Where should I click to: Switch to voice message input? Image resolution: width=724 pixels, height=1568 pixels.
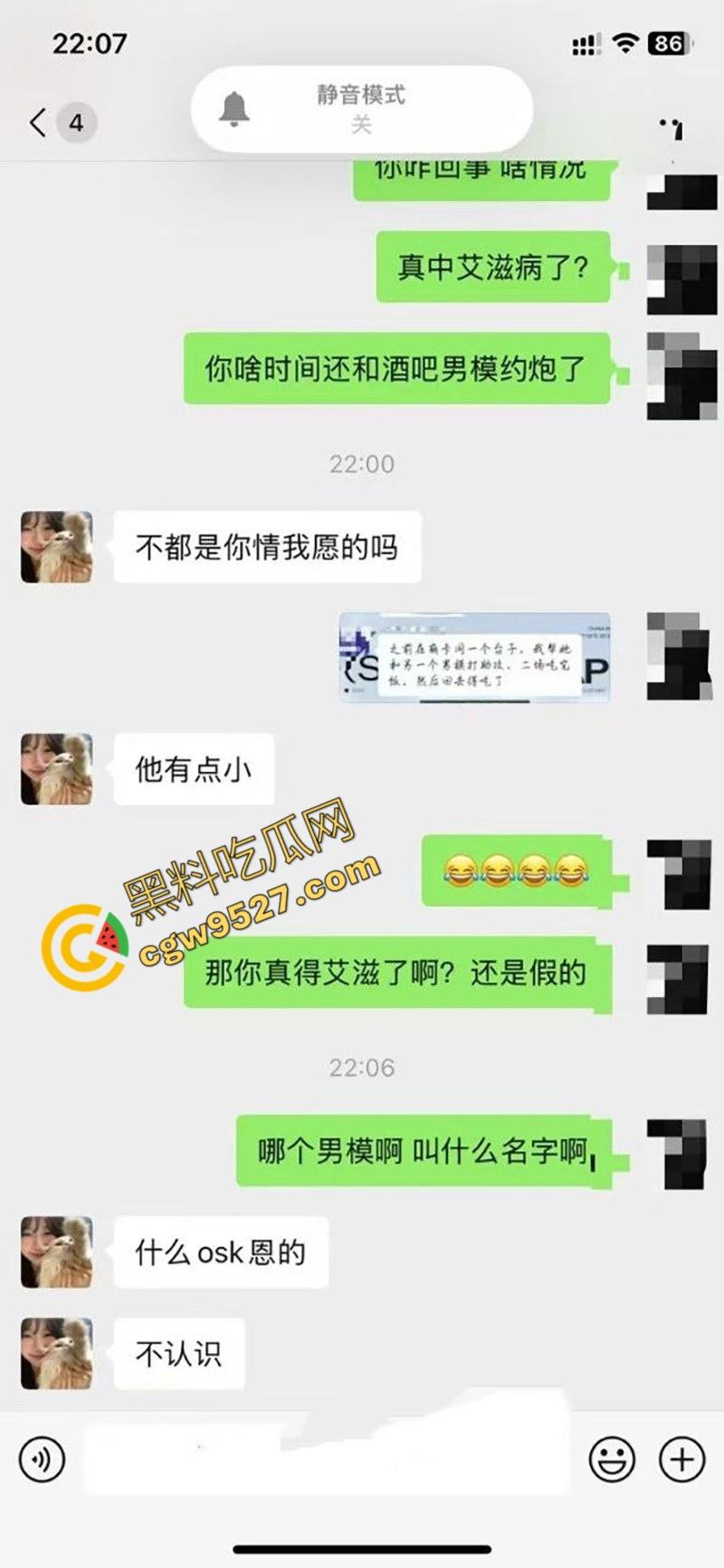(x=42, y=1459)
